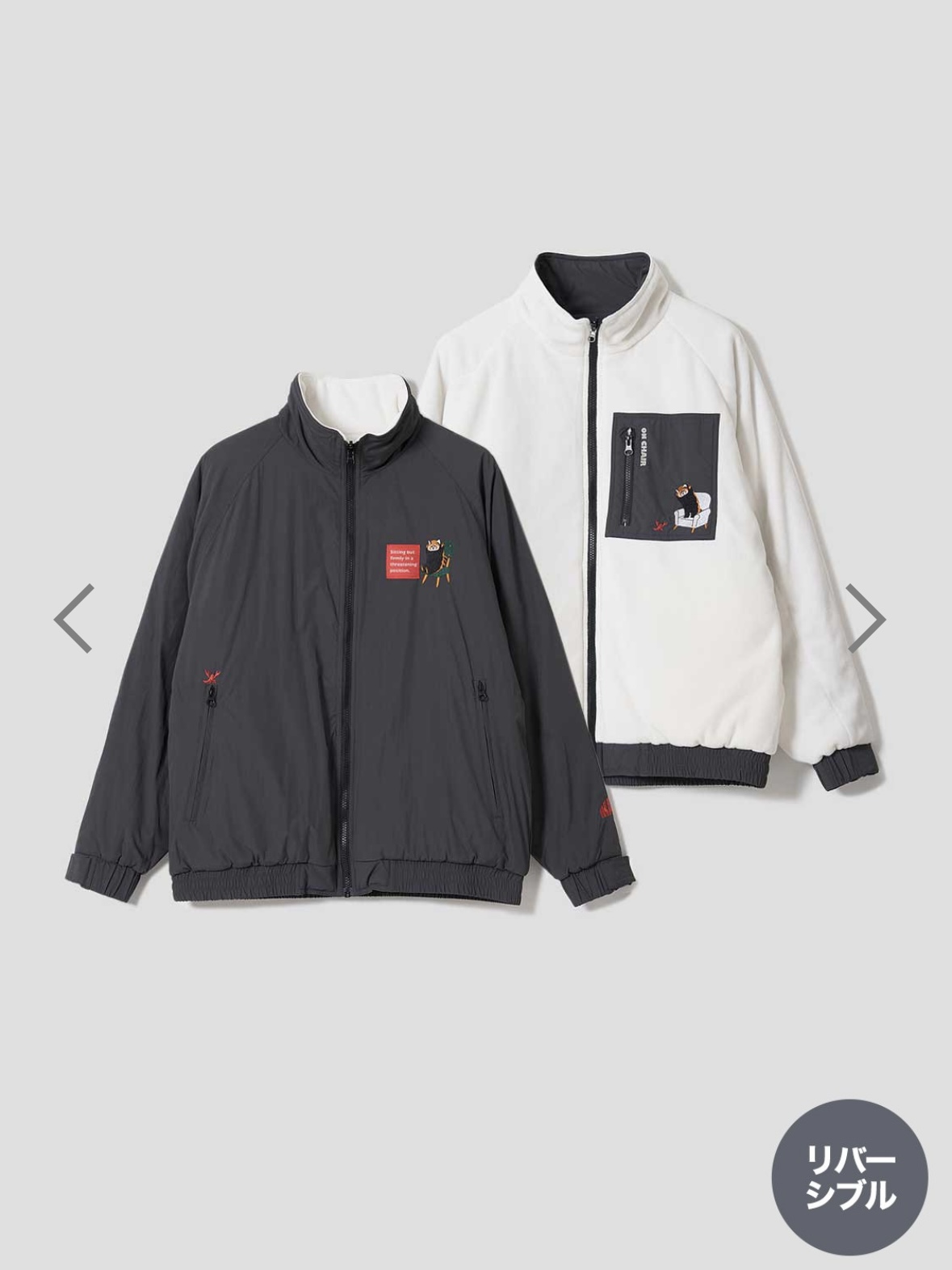Show the previous product image
The height and width of the screenshot is (1270, 952).
pyautogui.click(x=73, y=618)
